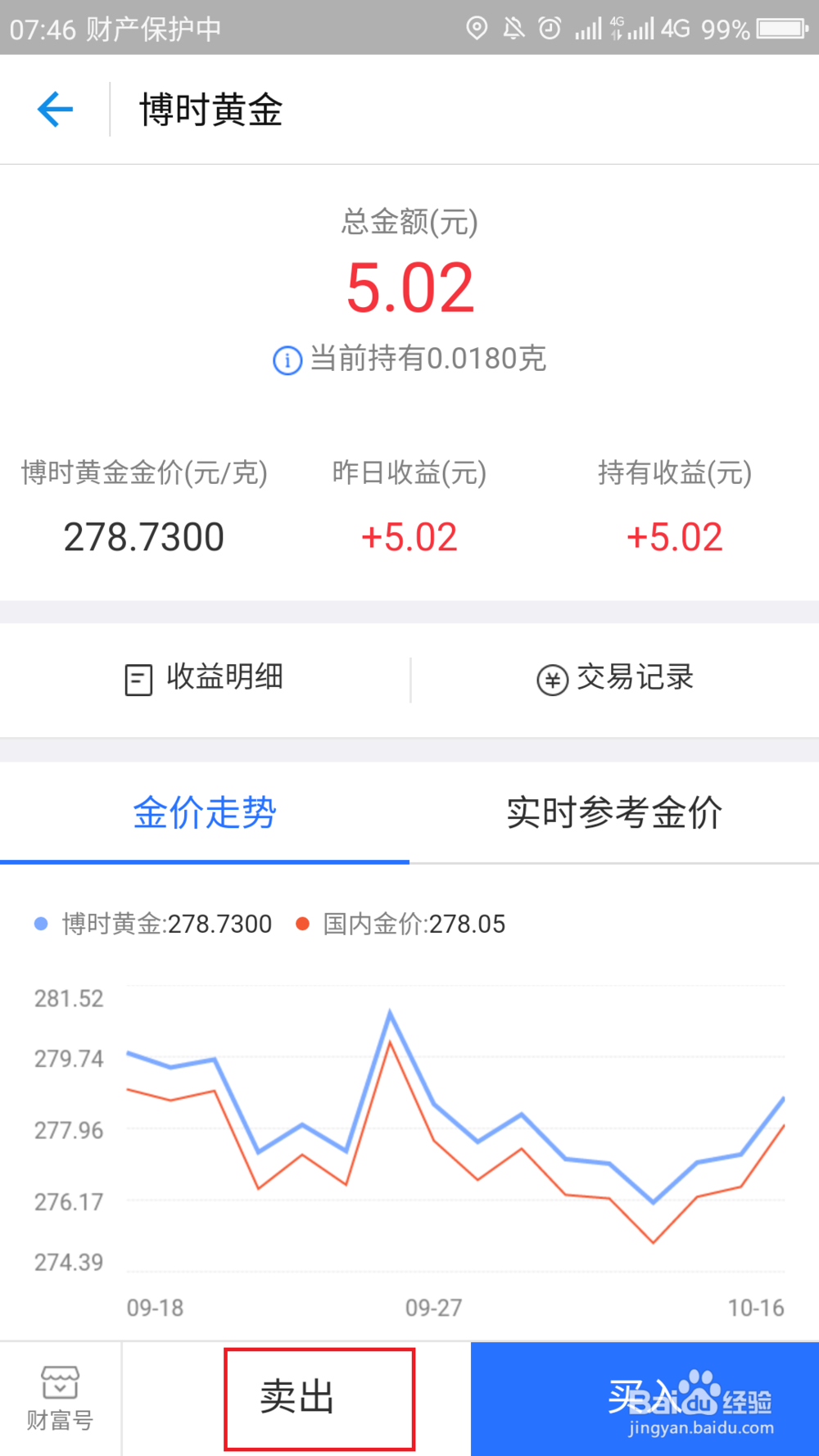Select the 金价走势 tab
This screenshot has height=1456, width=819.
click(x=205, y=812)
